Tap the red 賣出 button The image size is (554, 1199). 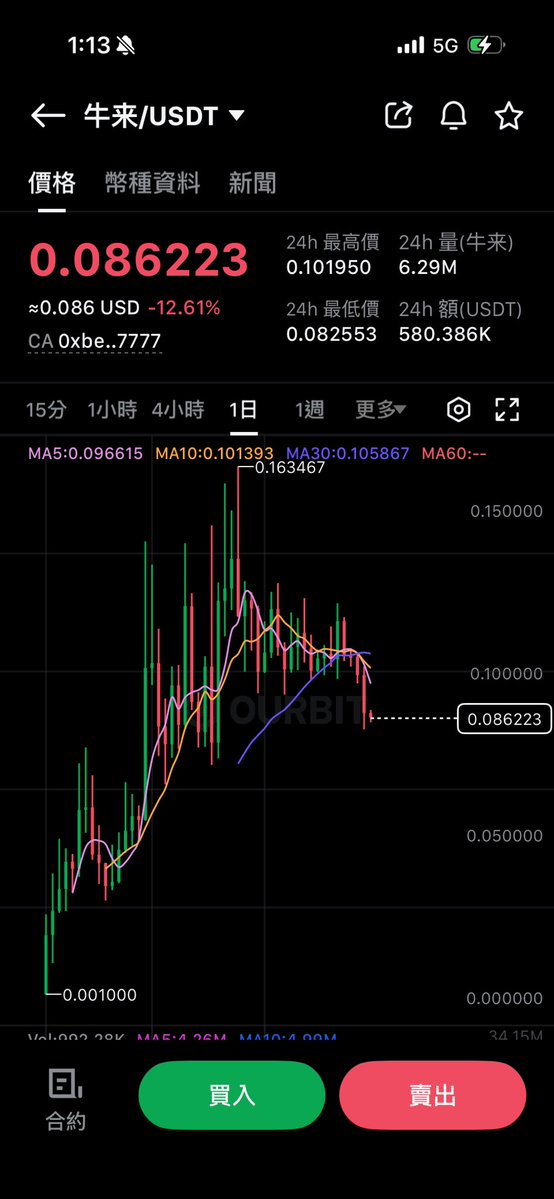tap(433, 1096)
